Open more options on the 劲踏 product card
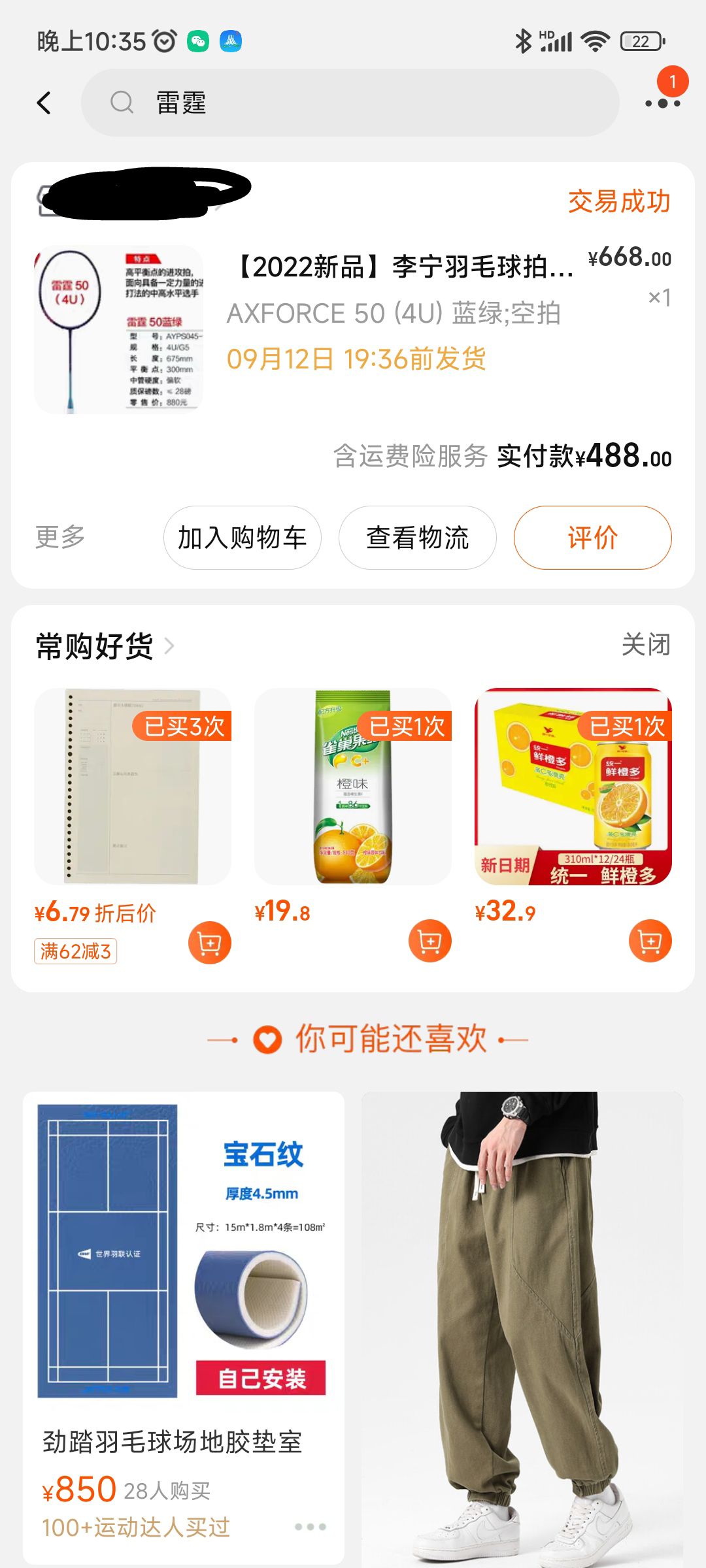Image resolution: width=706 pixels, height=1568 pixels. pyautogui.click(x=310, y=1527)
